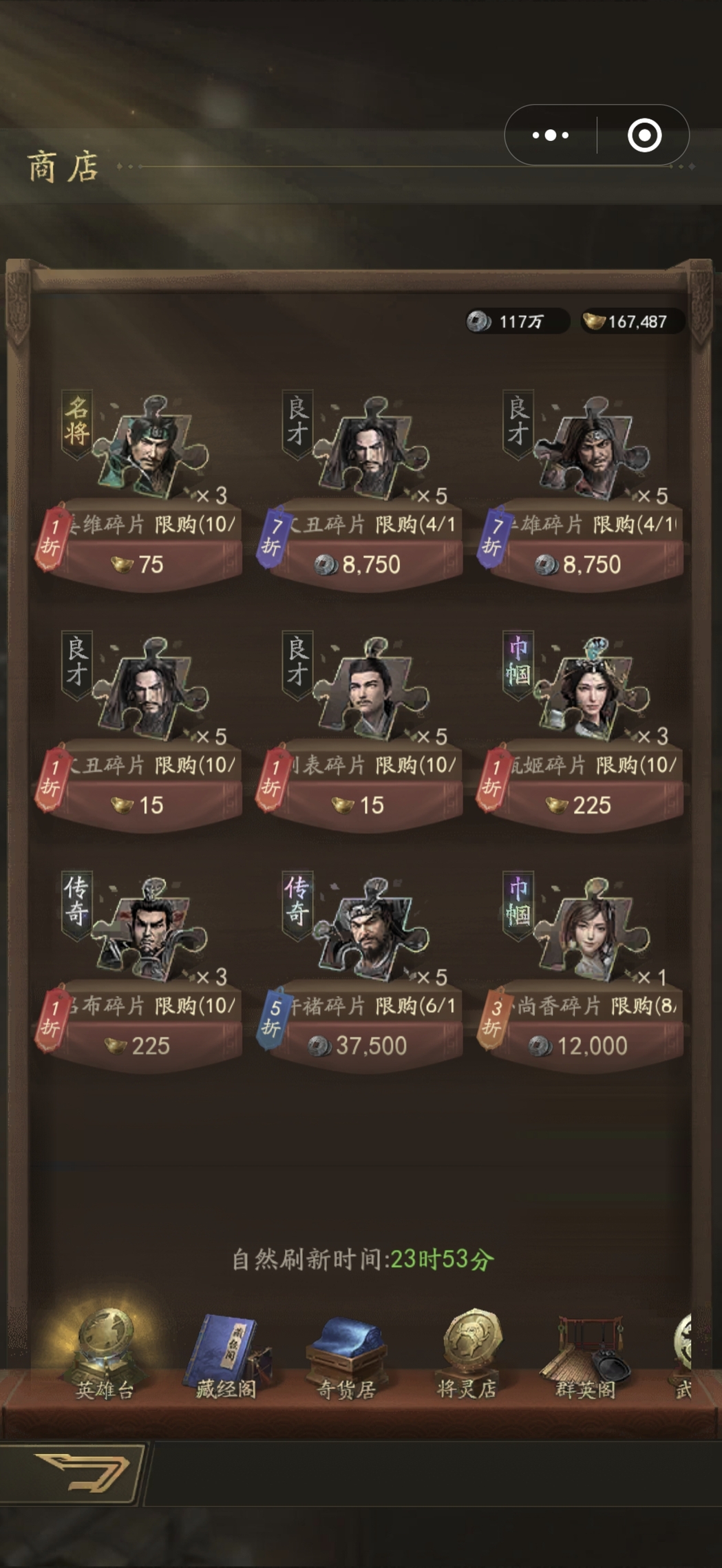Viewport: 722px width, 1568px height.
Task: Open 许褚 fragments priced 37,500 coins
Action: pyautogui.click(x=359, y=1045)
